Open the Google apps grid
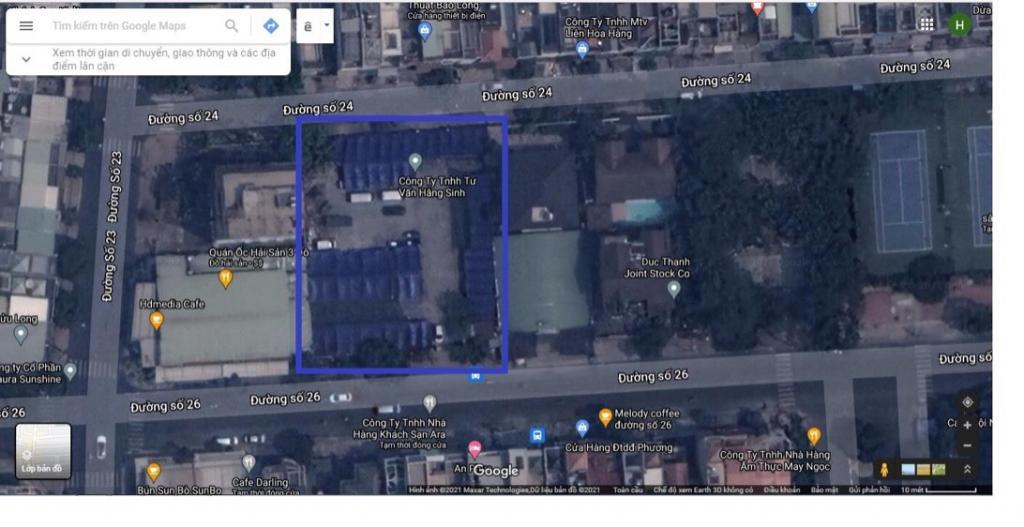The height and width of the screenshot is (527, 1024). coord(927,24)
